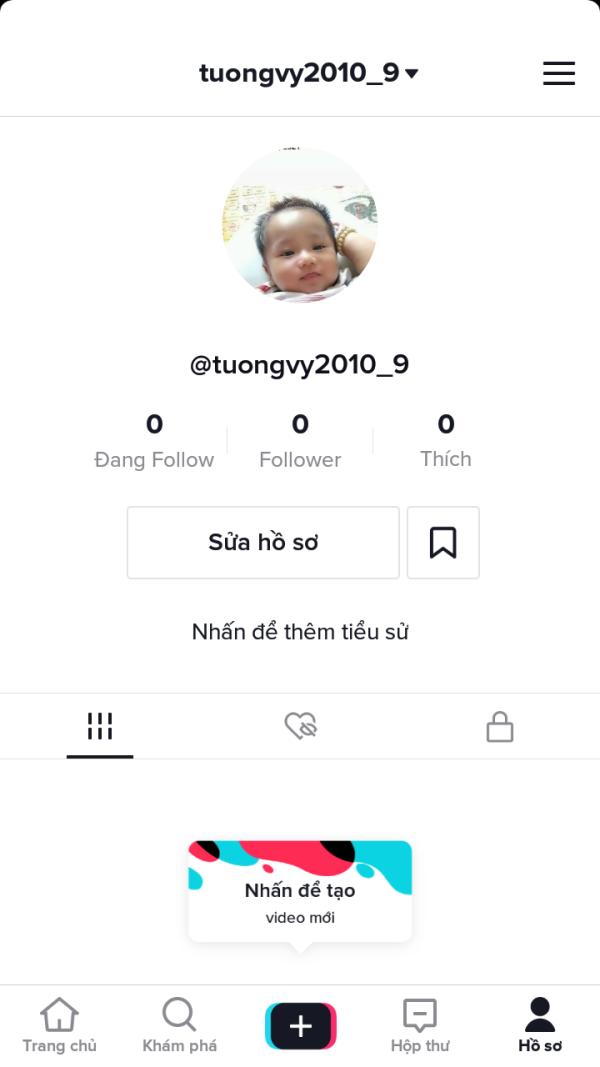Open the Khám phá tab

click(179, 1026)
